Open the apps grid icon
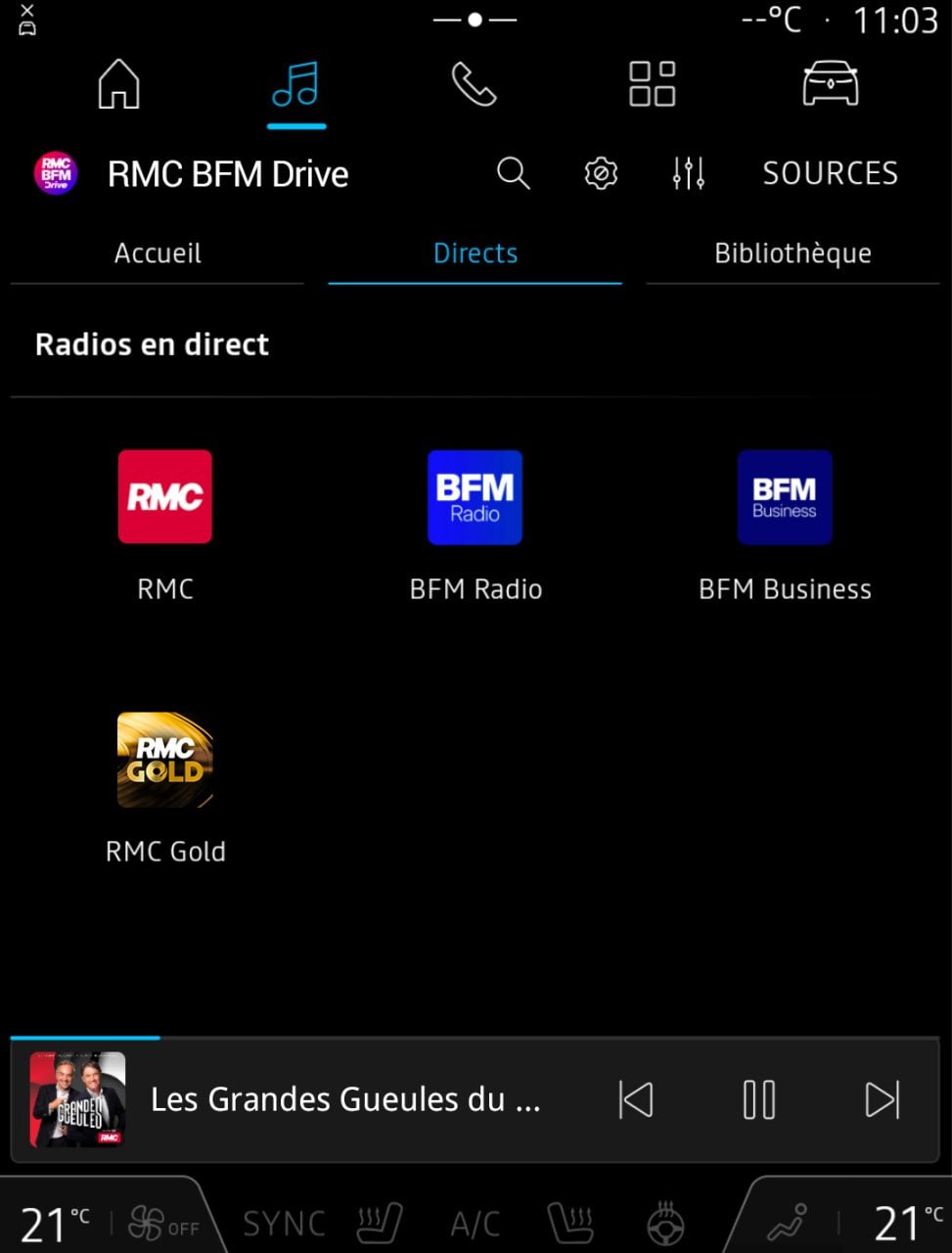This screenshot has width=952, height=1253. [x=653, y=83]
